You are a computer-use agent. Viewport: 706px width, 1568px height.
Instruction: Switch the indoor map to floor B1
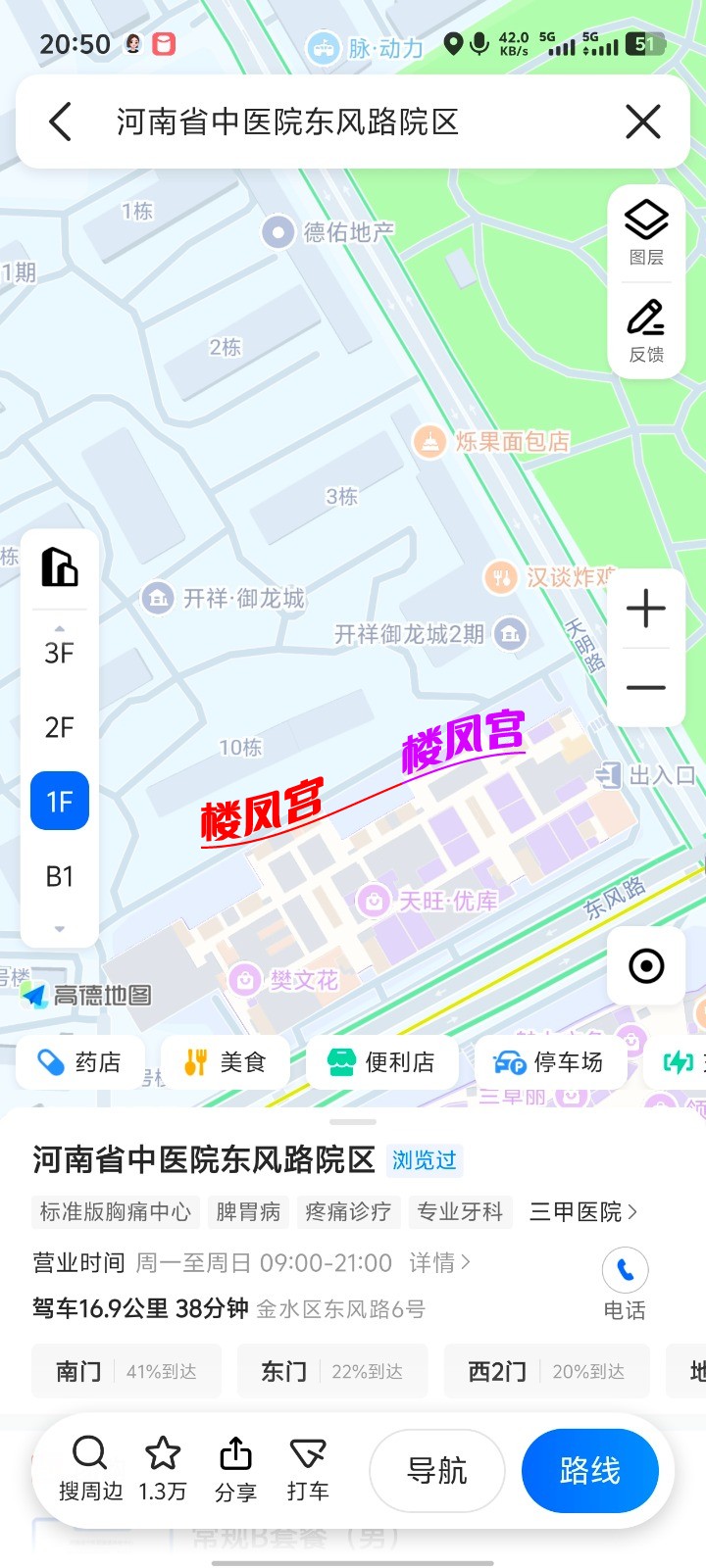(x=60, y=876)
